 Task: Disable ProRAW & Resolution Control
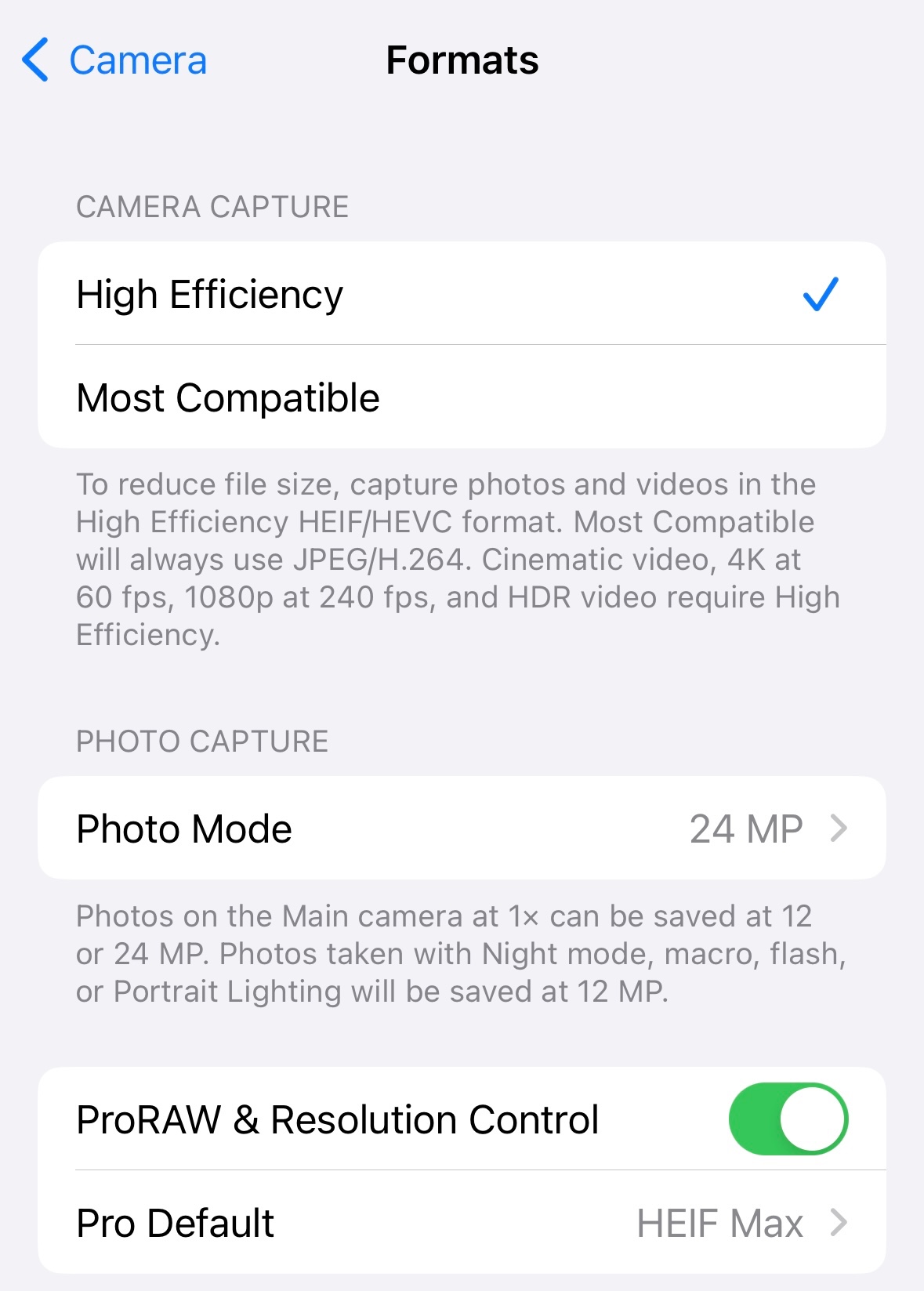pos(788,1119)
